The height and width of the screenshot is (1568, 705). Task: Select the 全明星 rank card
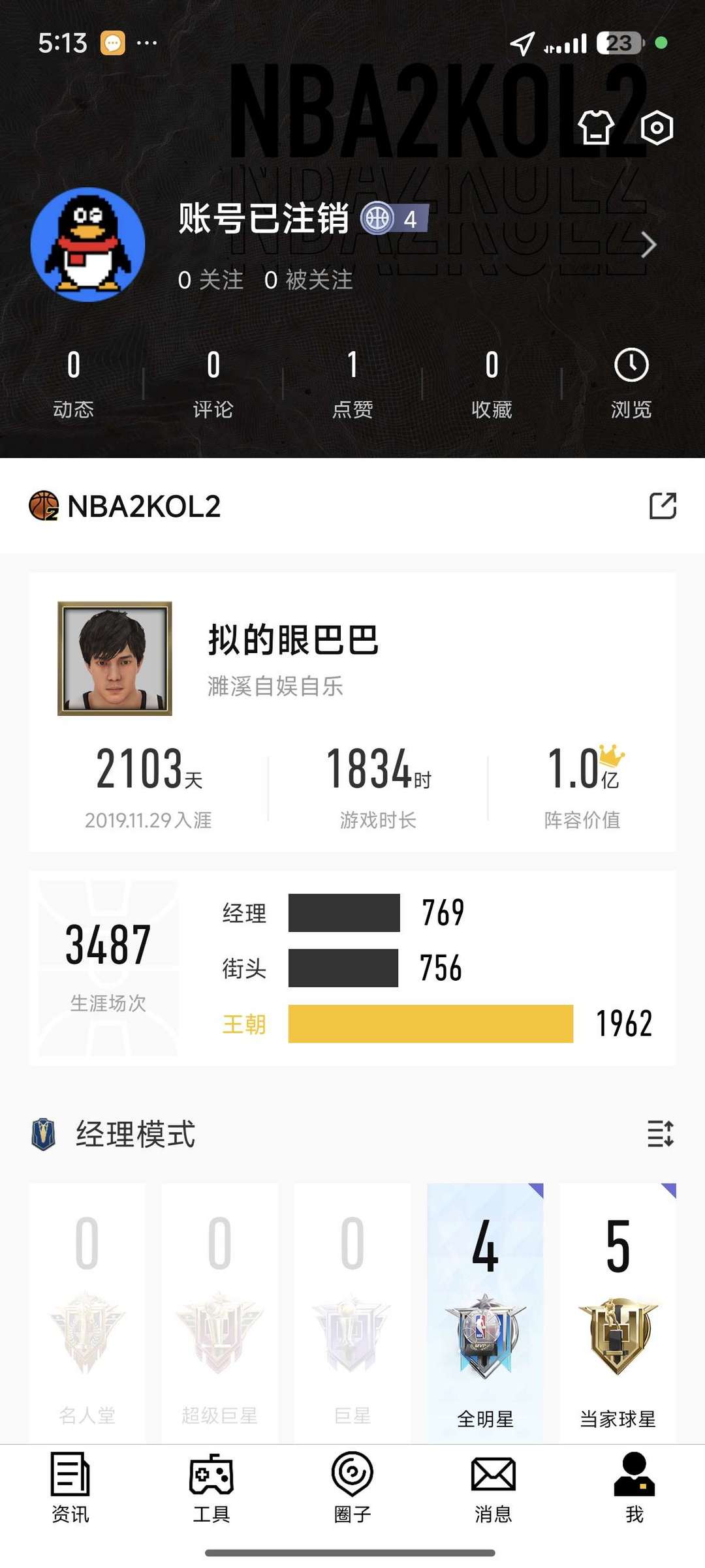pos(485,1312)
